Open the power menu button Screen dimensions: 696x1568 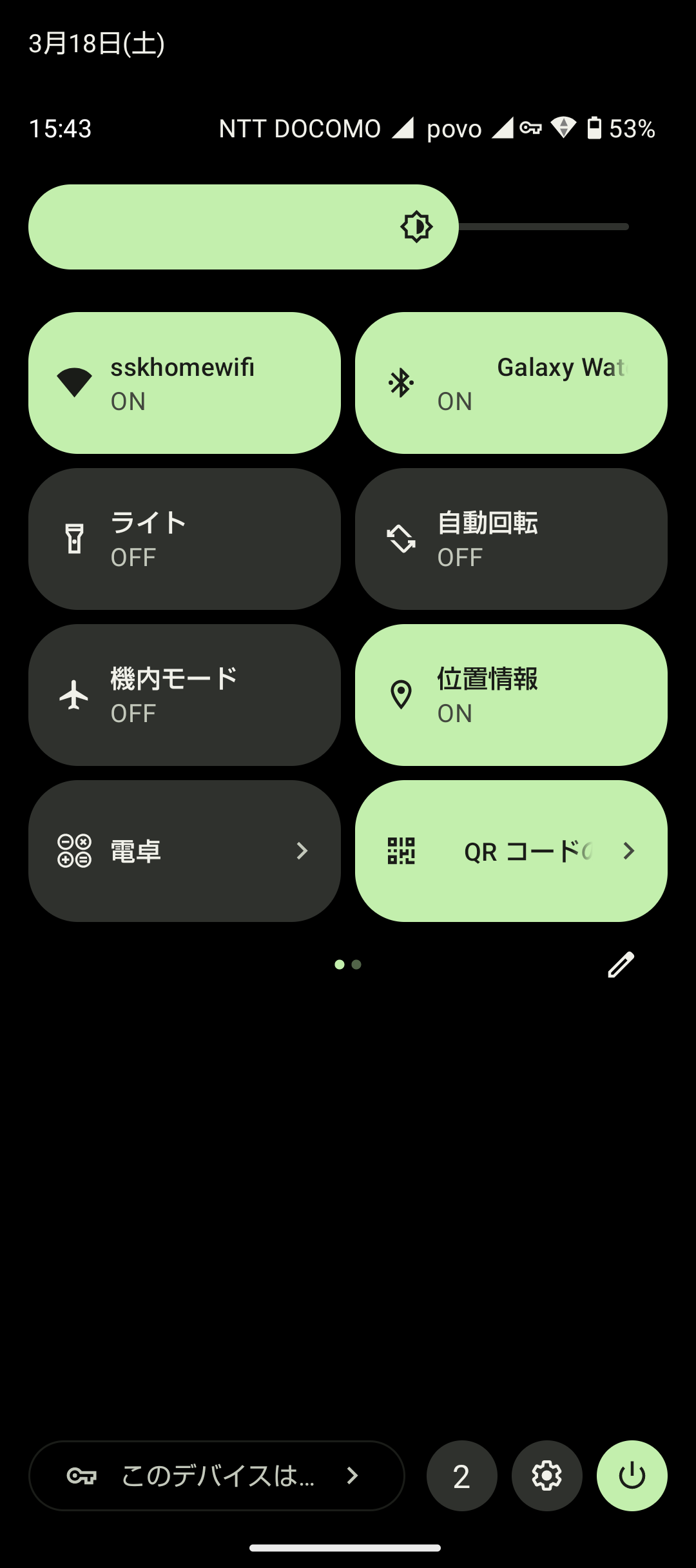tap(632, 1476)
